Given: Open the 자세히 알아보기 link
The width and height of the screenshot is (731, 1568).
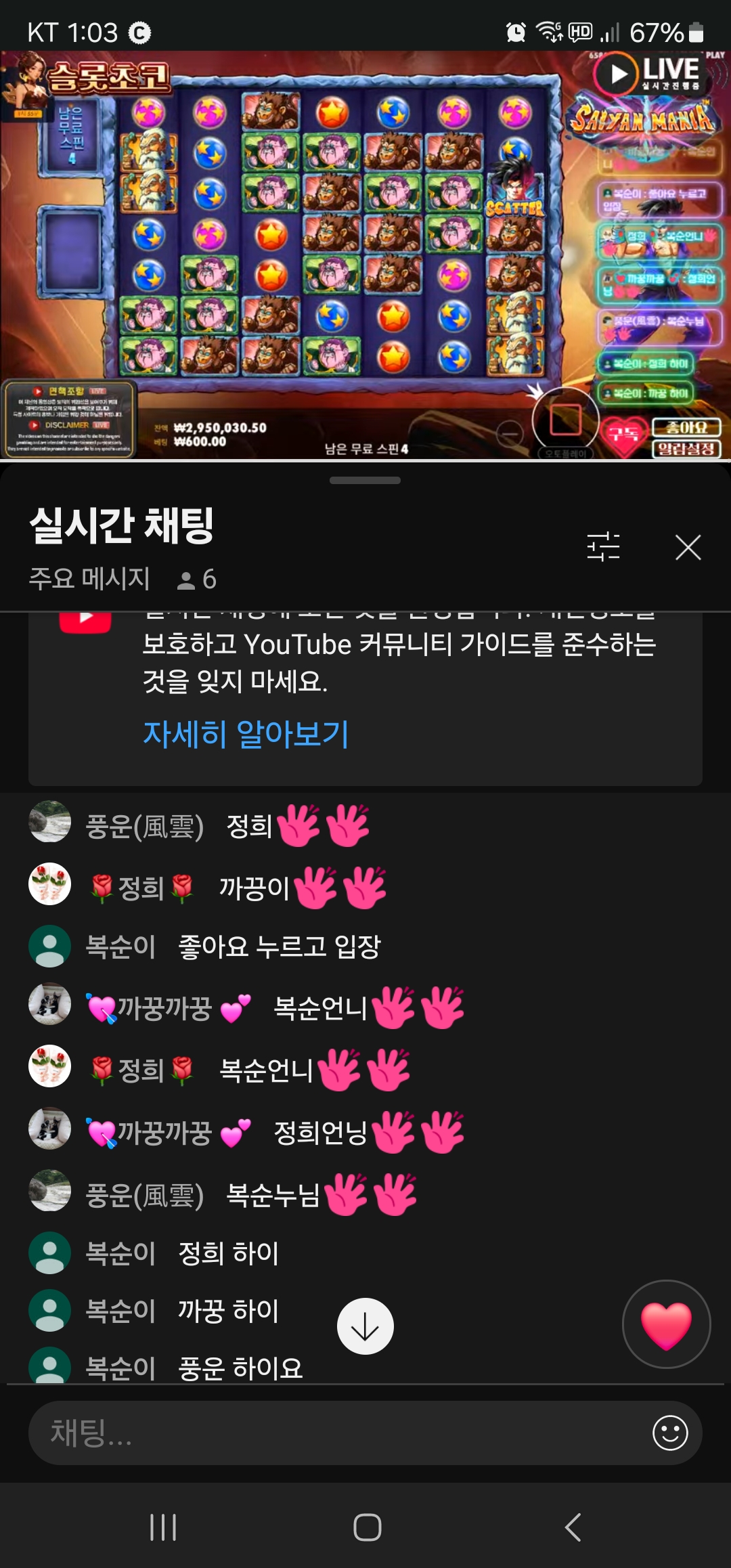Looking at the screenshot, I should [246, 734].
